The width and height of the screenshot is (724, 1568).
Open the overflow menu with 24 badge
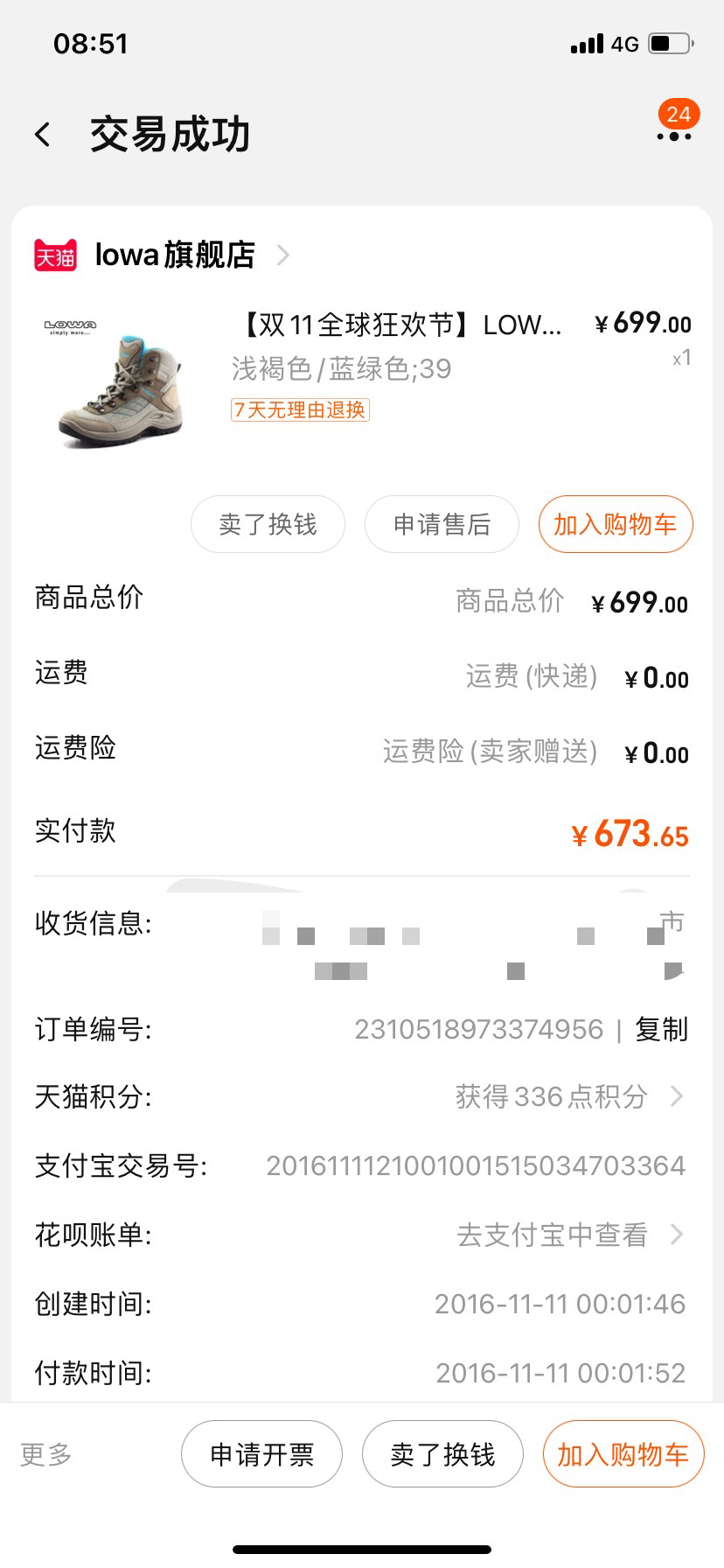pyautogui.click(x=673, y=135)
